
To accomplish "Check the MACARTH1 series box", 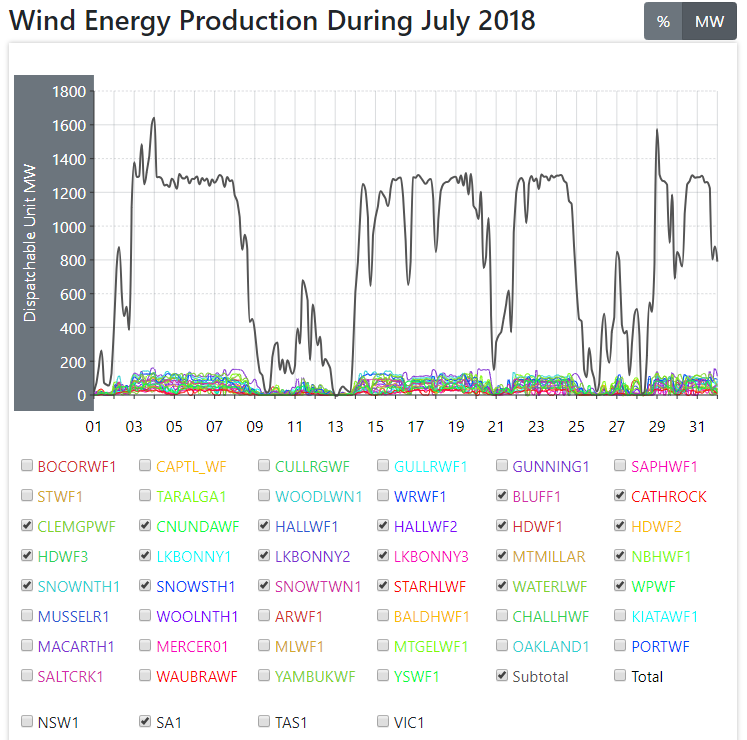I will click(x=27, y=646).
